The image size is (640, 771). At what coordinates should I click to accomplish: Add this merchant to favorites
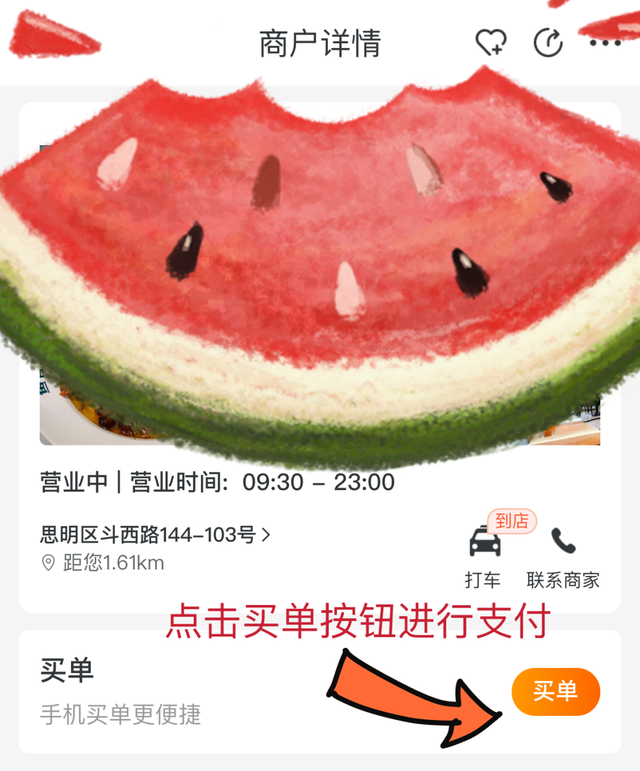[x=490, y=43]
